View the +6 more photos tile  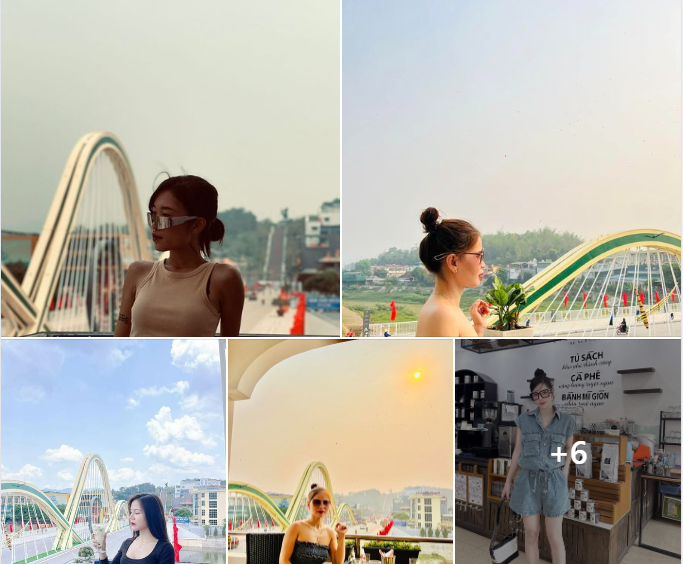(x=568, y=453)
